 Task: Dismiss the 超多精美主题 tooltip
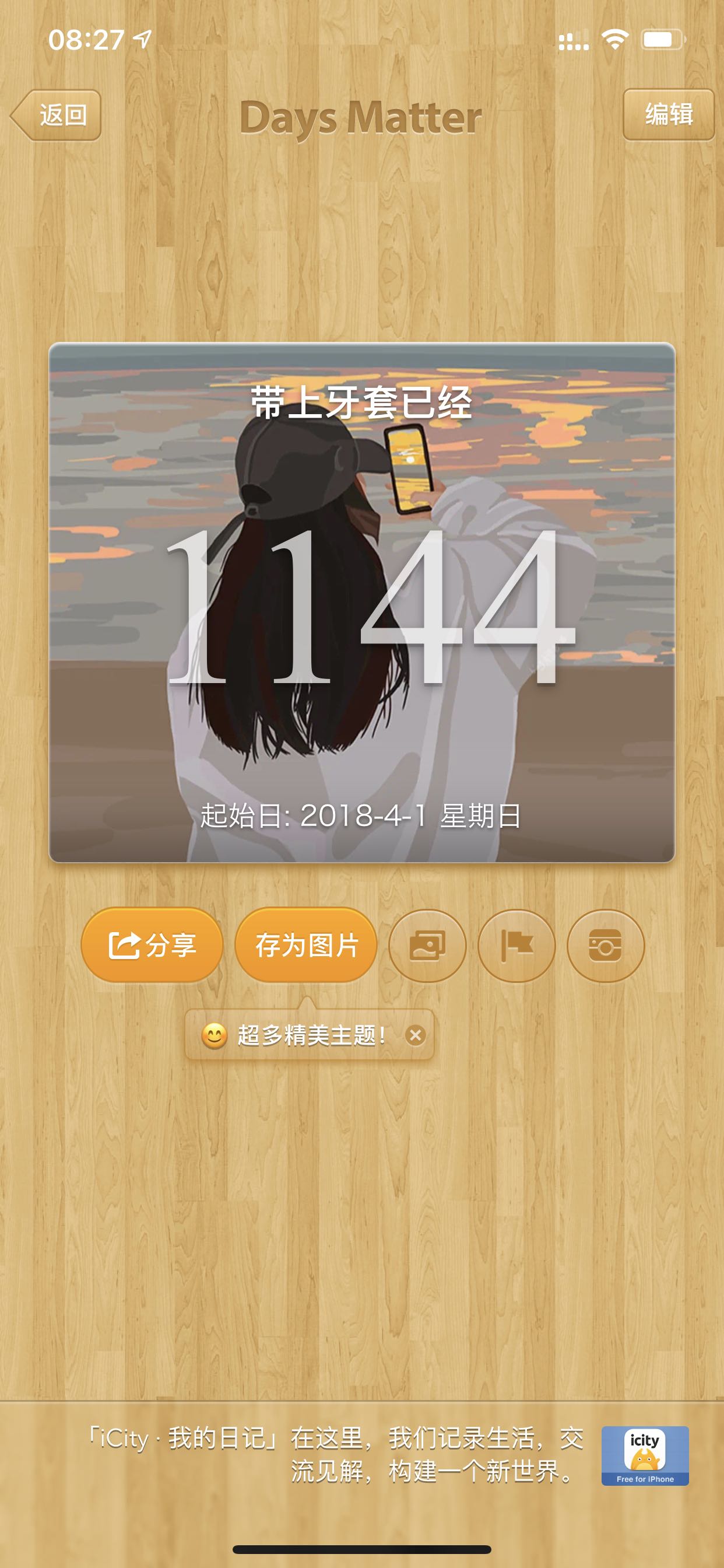416,1035
